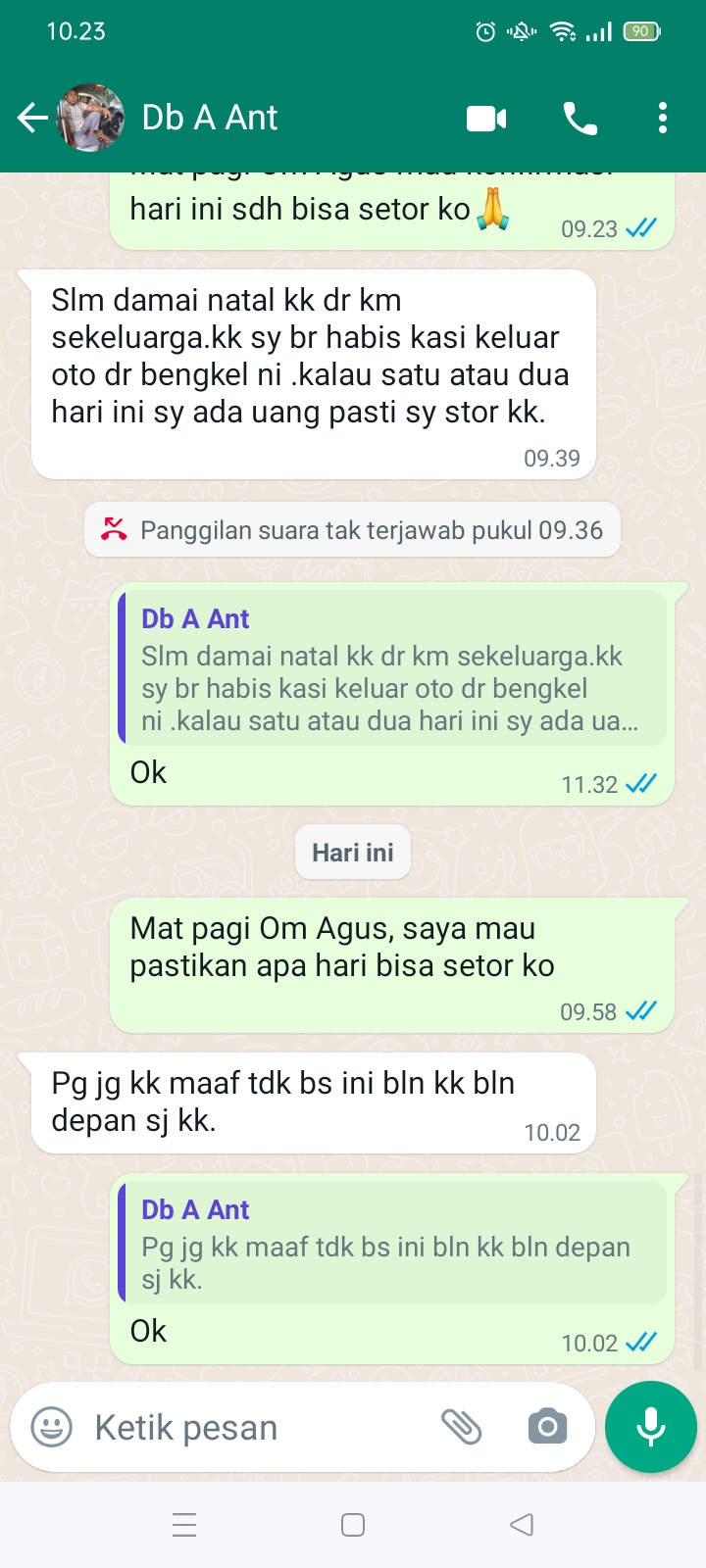Open the camera from the message bar
This screenshot has width=706, height=1568.
tap(547, 1427)
